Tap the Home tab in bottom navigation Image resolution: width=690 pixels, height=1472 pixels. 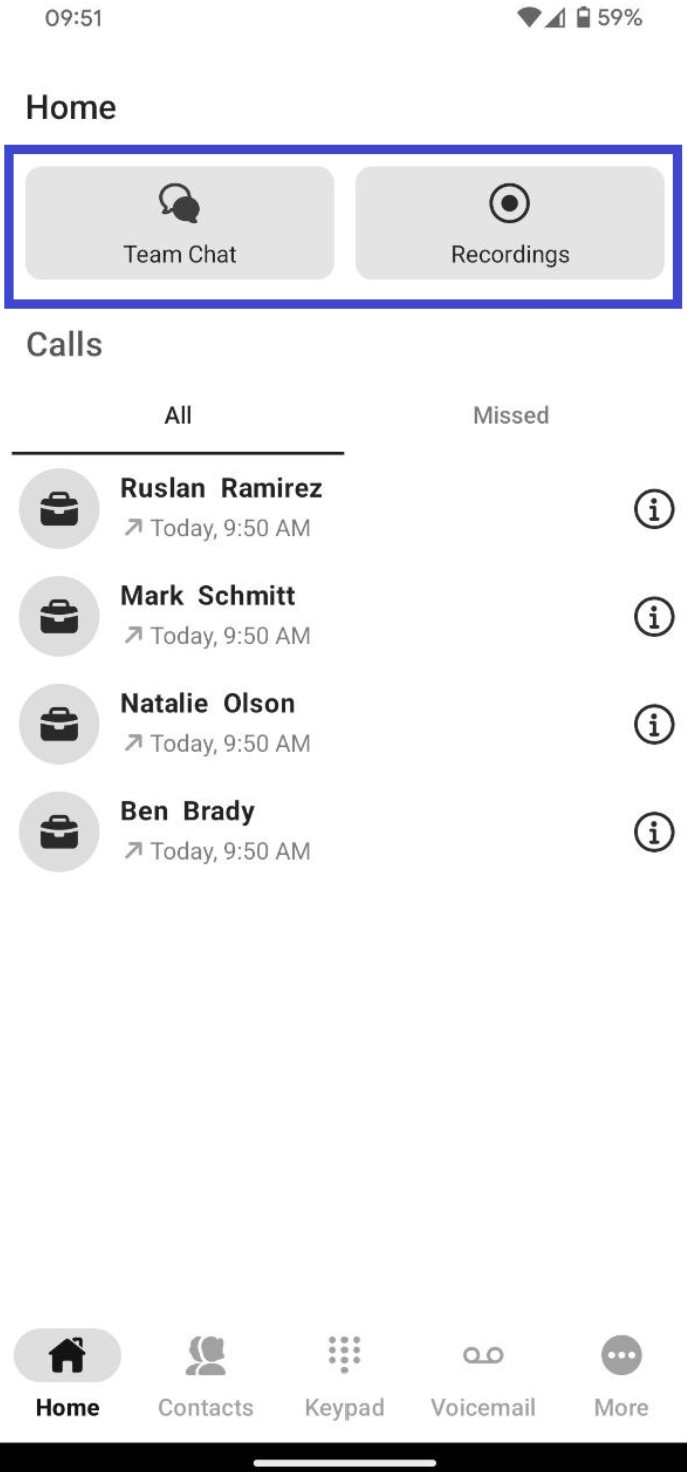click(x=68, y=1377)
